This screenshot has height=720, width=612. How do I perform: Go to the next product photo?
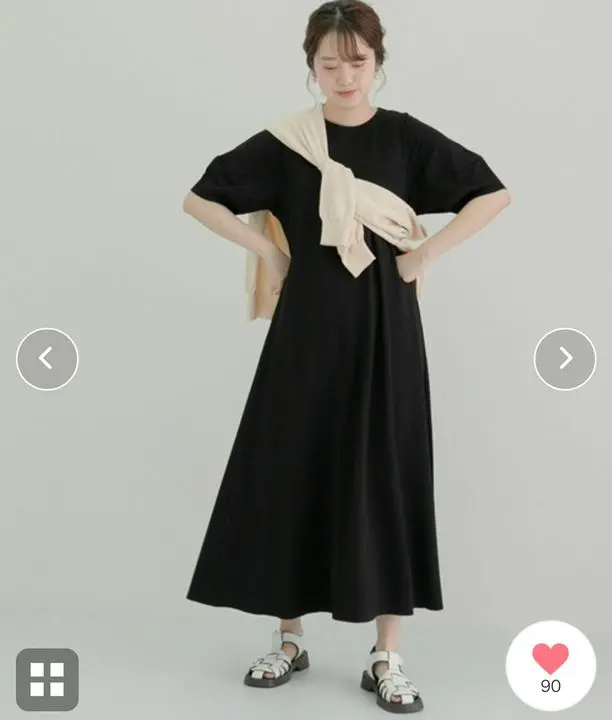(x=564, y=359)
